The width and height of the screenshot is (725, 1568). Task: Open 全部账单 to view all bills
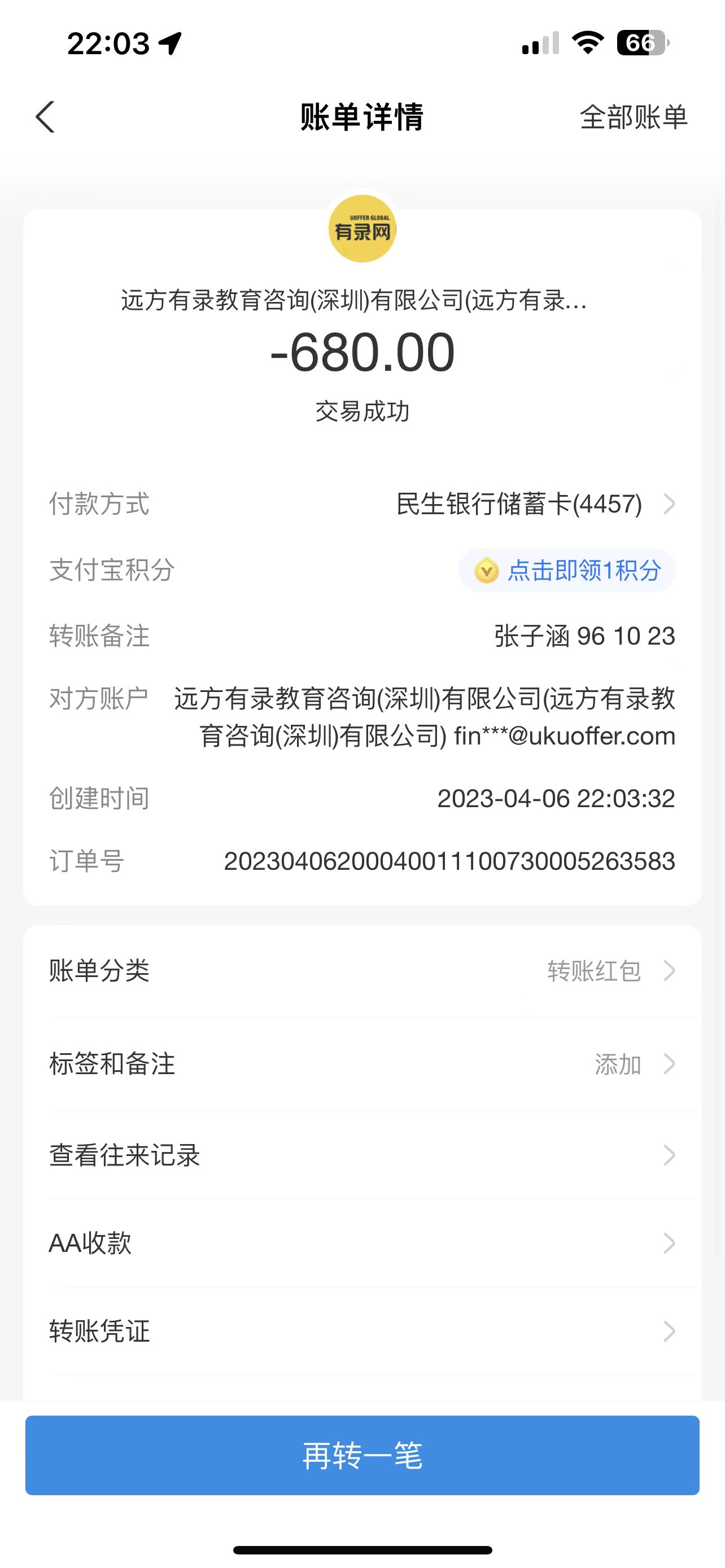(x=633, y=117)
